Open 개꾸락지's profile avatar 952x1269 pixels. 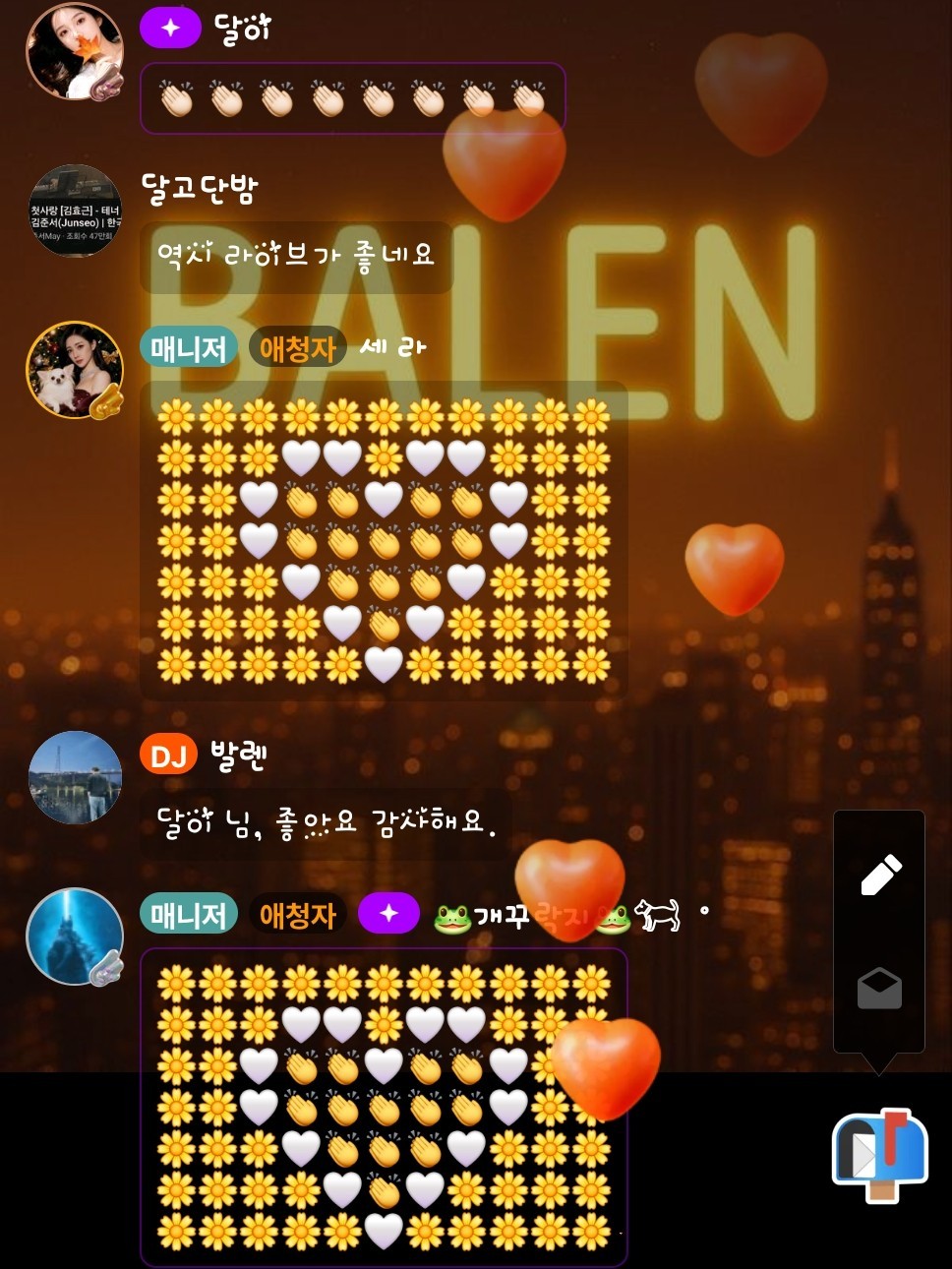point(75,937)
